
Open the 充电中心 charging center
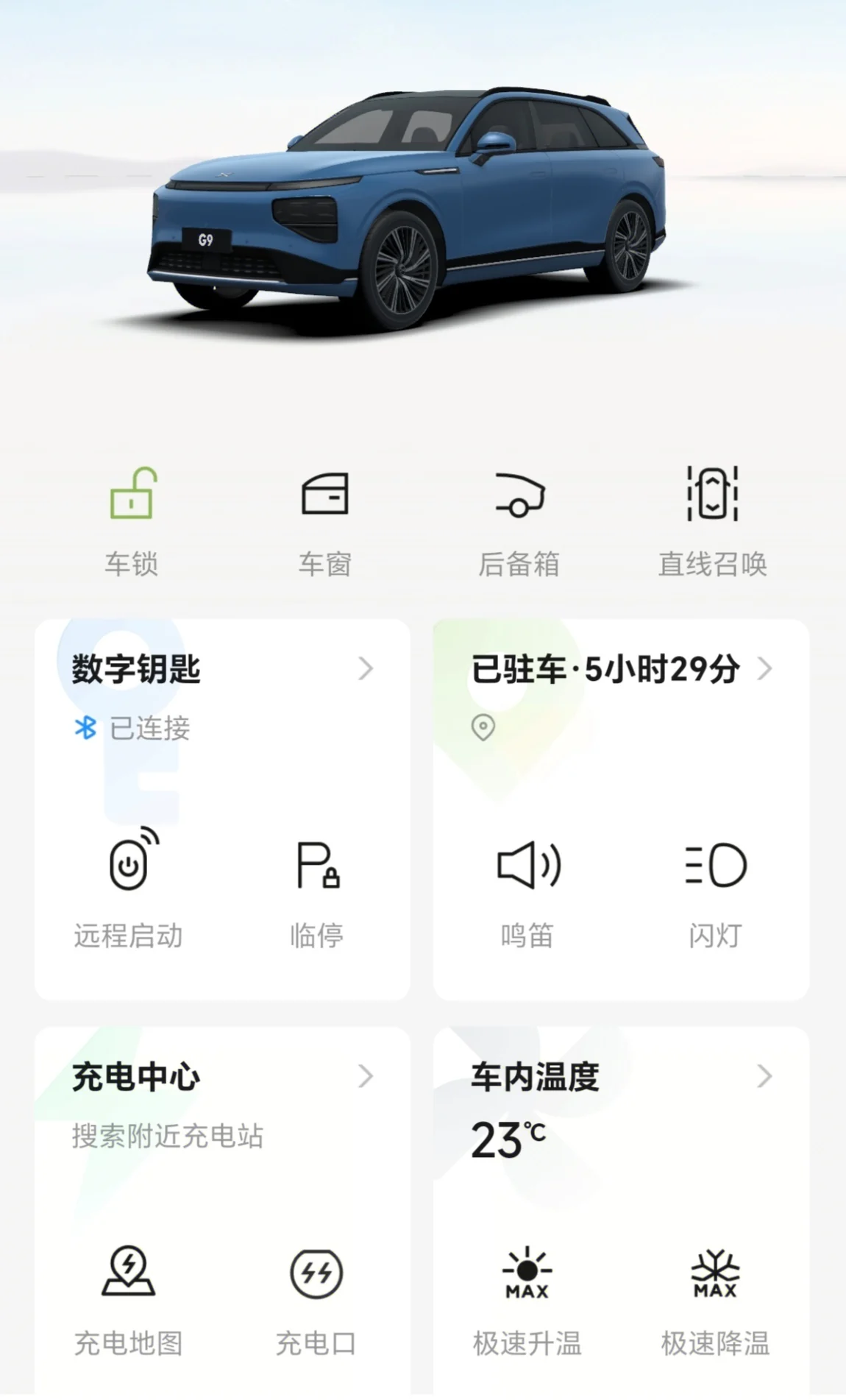[221, 1077]
